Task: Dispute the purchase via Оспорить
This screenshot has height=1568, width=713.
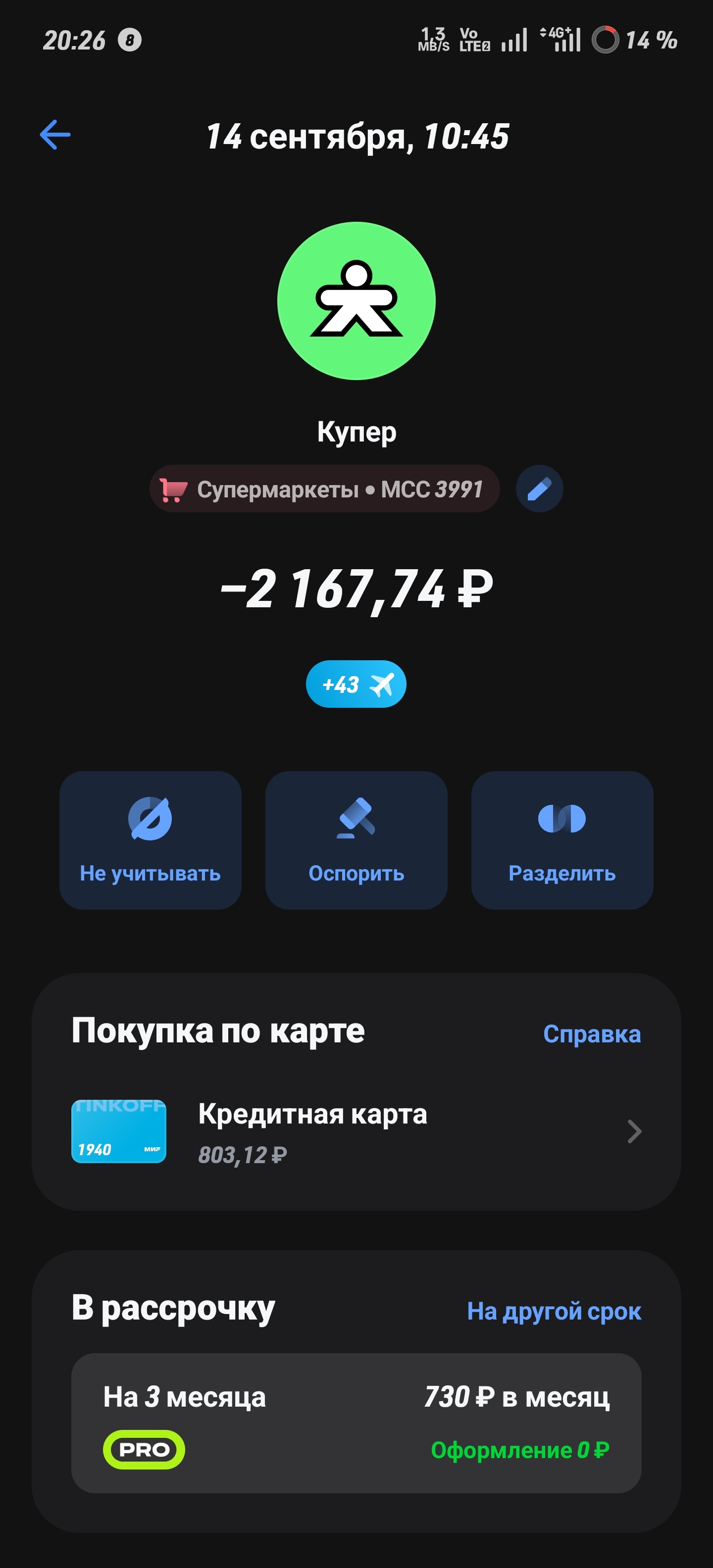Action: (x=356, y=840)
